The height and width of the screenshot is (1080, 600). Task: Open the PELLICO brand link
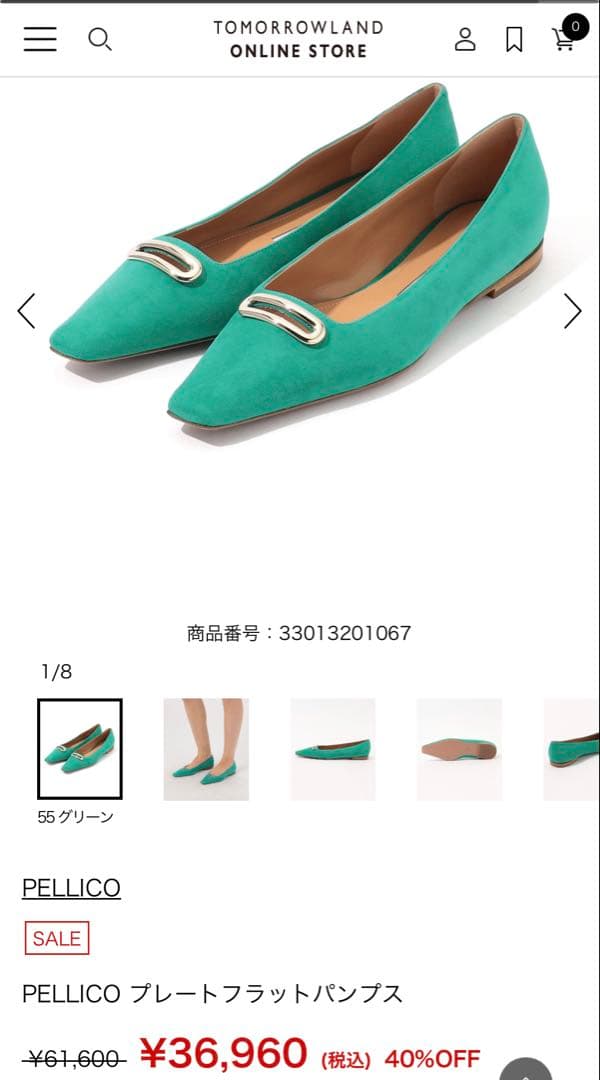(x=71, y=888)
